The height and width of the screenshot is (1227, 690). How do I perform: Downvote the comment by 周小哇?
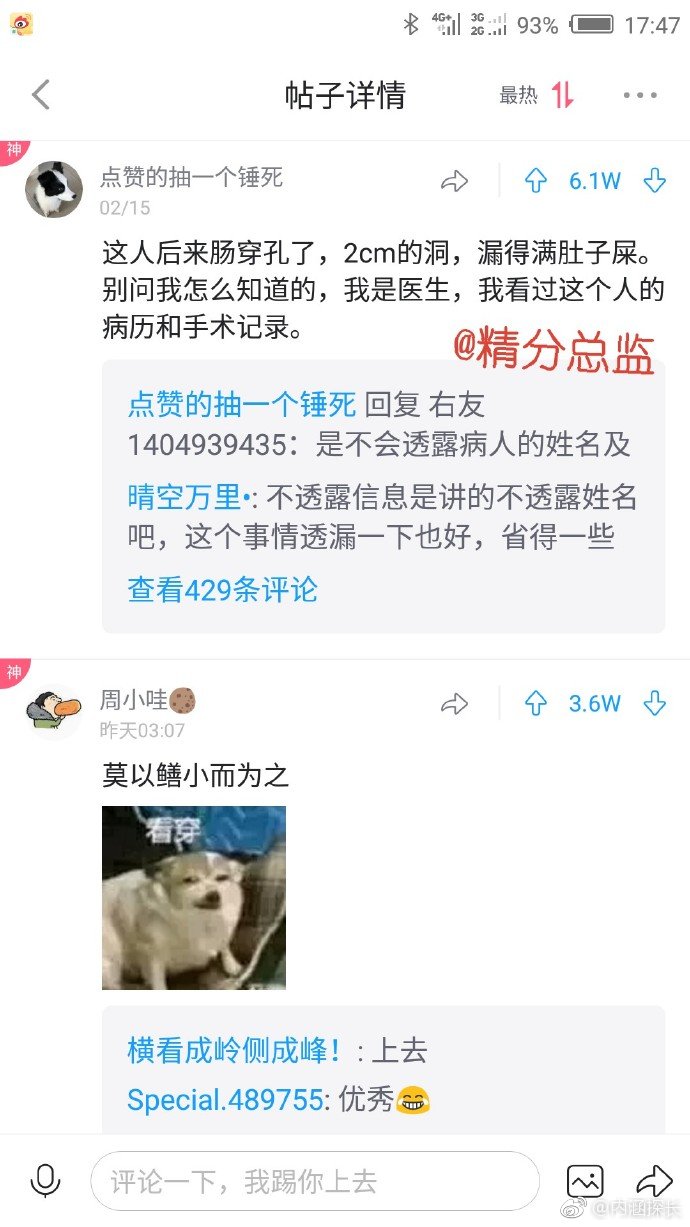click(x=655, y=704)
